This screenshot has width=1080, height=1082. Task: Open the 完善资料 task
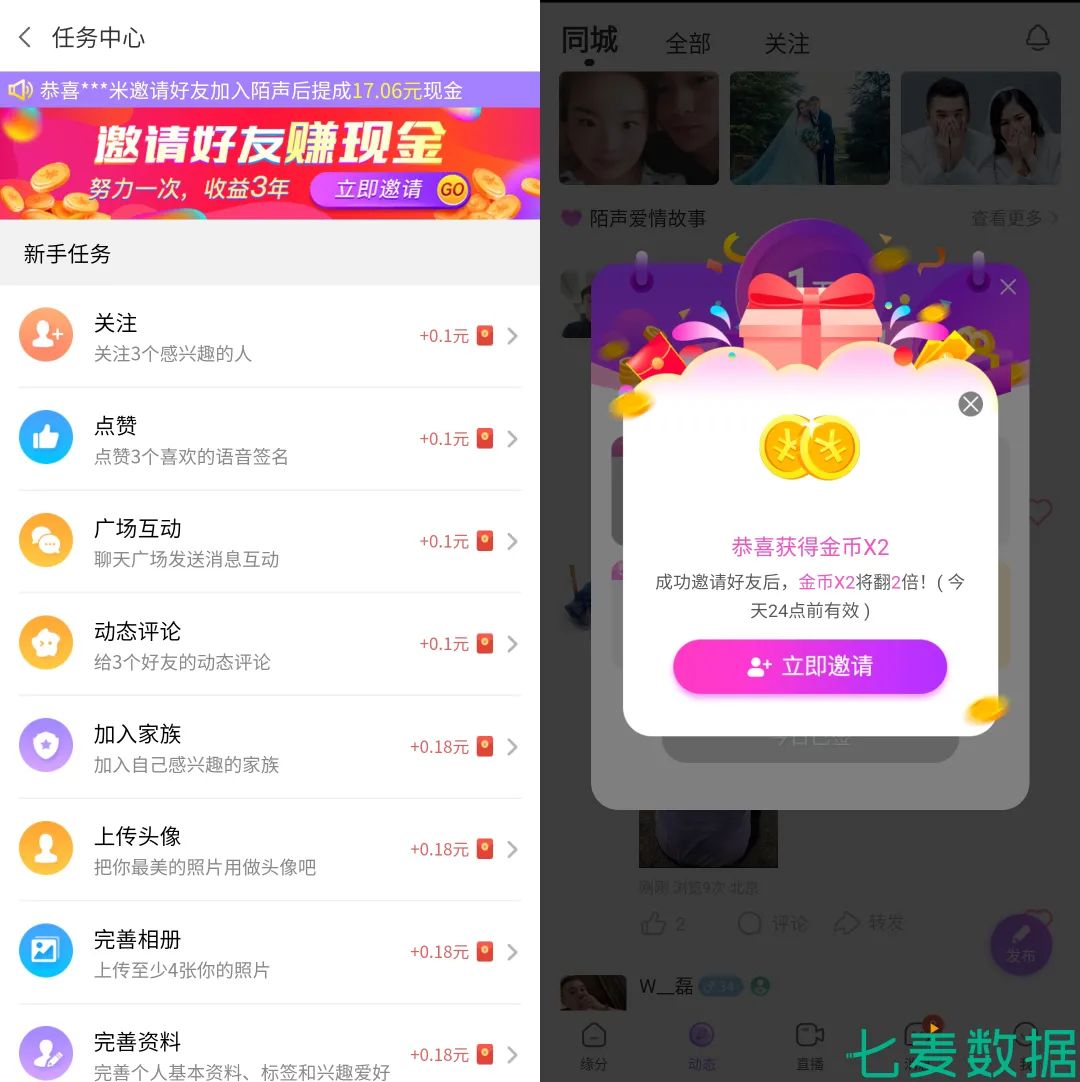click(x=270, y=1055)
